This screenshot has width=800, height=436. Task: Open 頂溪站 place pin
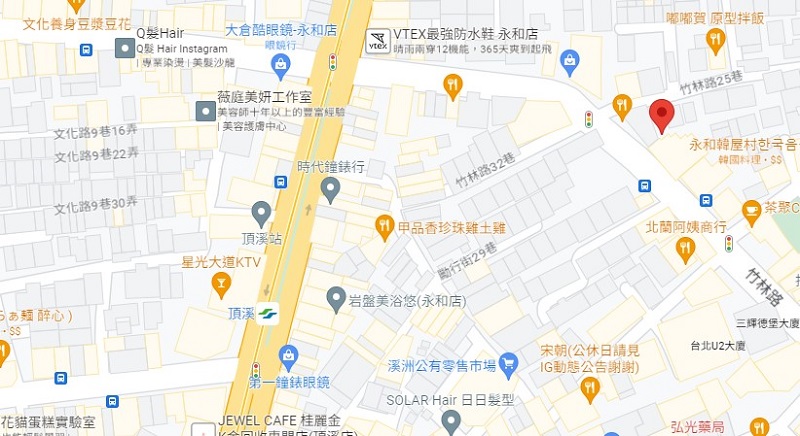pyautogui.click(x=261, y=212)
